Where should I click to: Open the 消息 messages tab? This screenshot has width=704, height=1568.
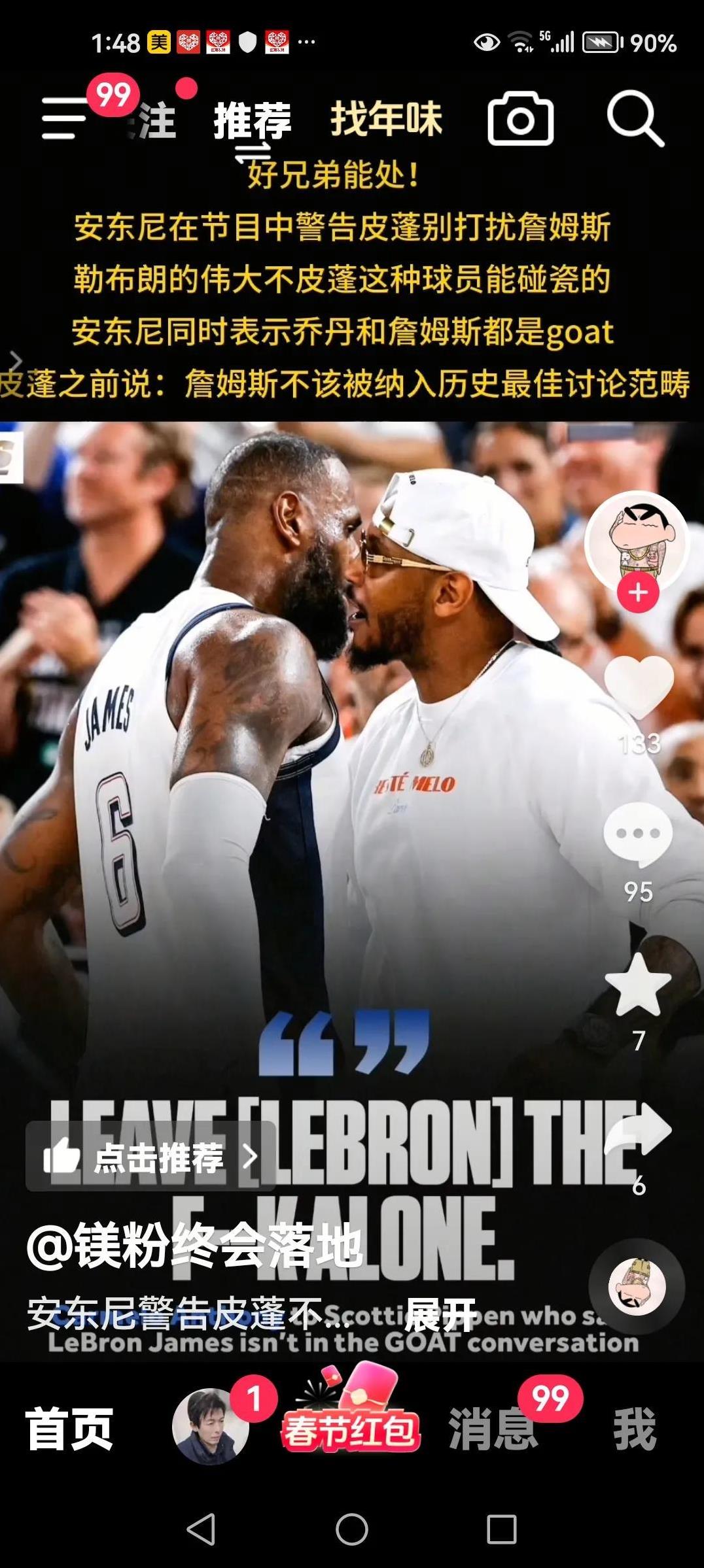[493, 1429]
